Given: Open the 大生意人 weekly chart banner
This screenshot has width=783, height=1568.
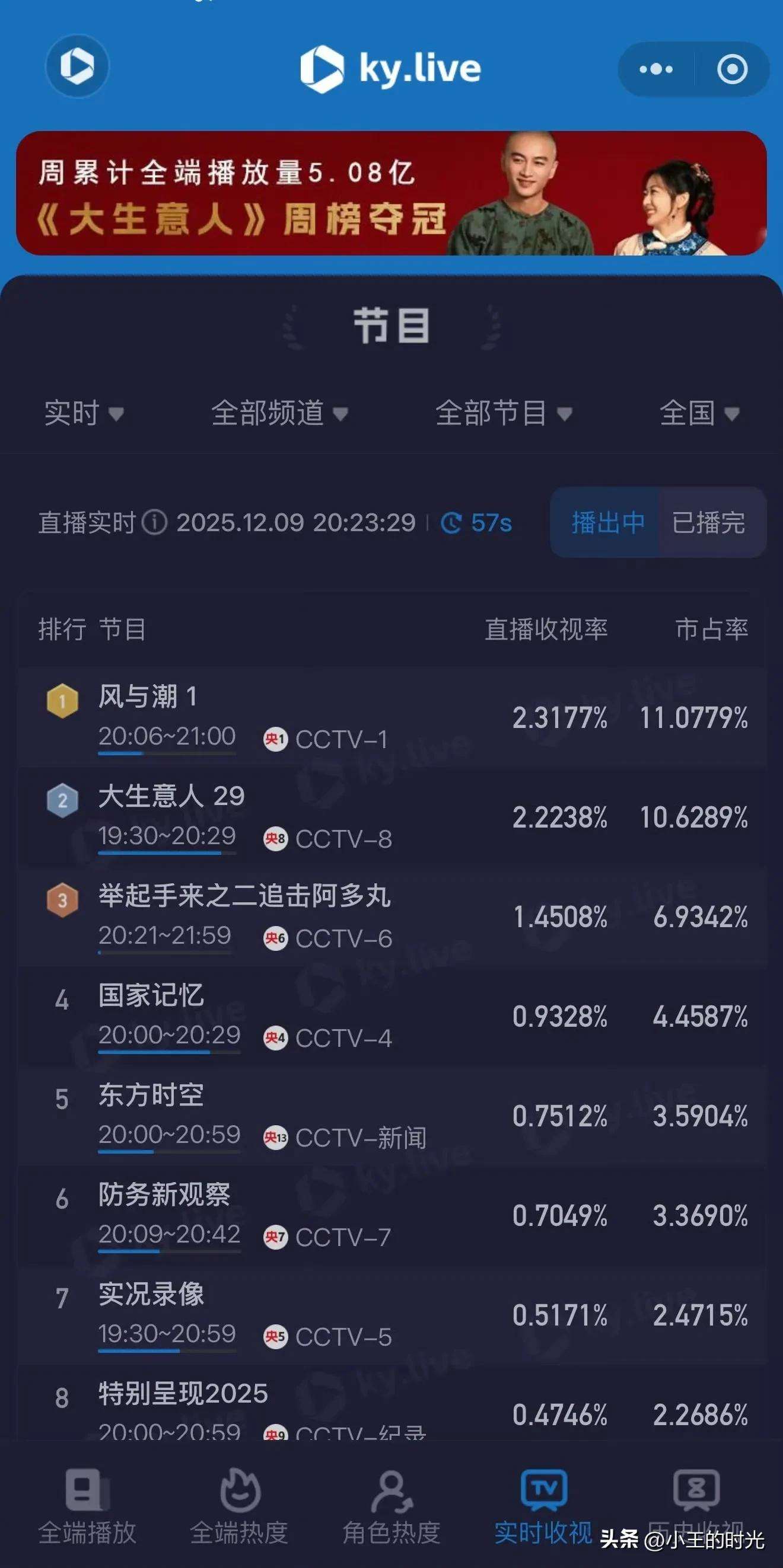Looking at the screenshot, I should point(391,194).
